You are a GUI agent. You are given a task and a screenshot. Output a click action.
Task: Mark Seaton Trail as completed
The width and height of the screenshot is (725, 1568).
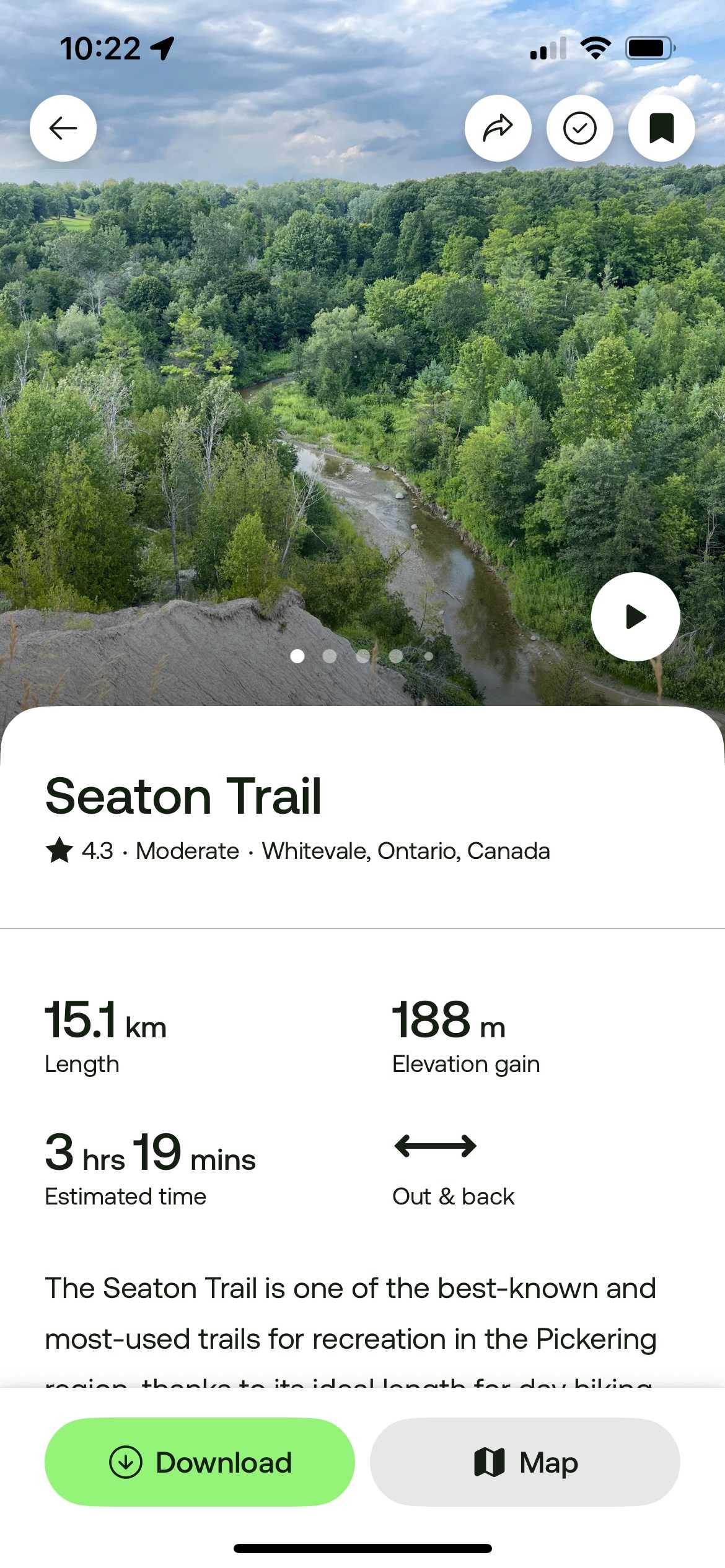pos(580,128)
